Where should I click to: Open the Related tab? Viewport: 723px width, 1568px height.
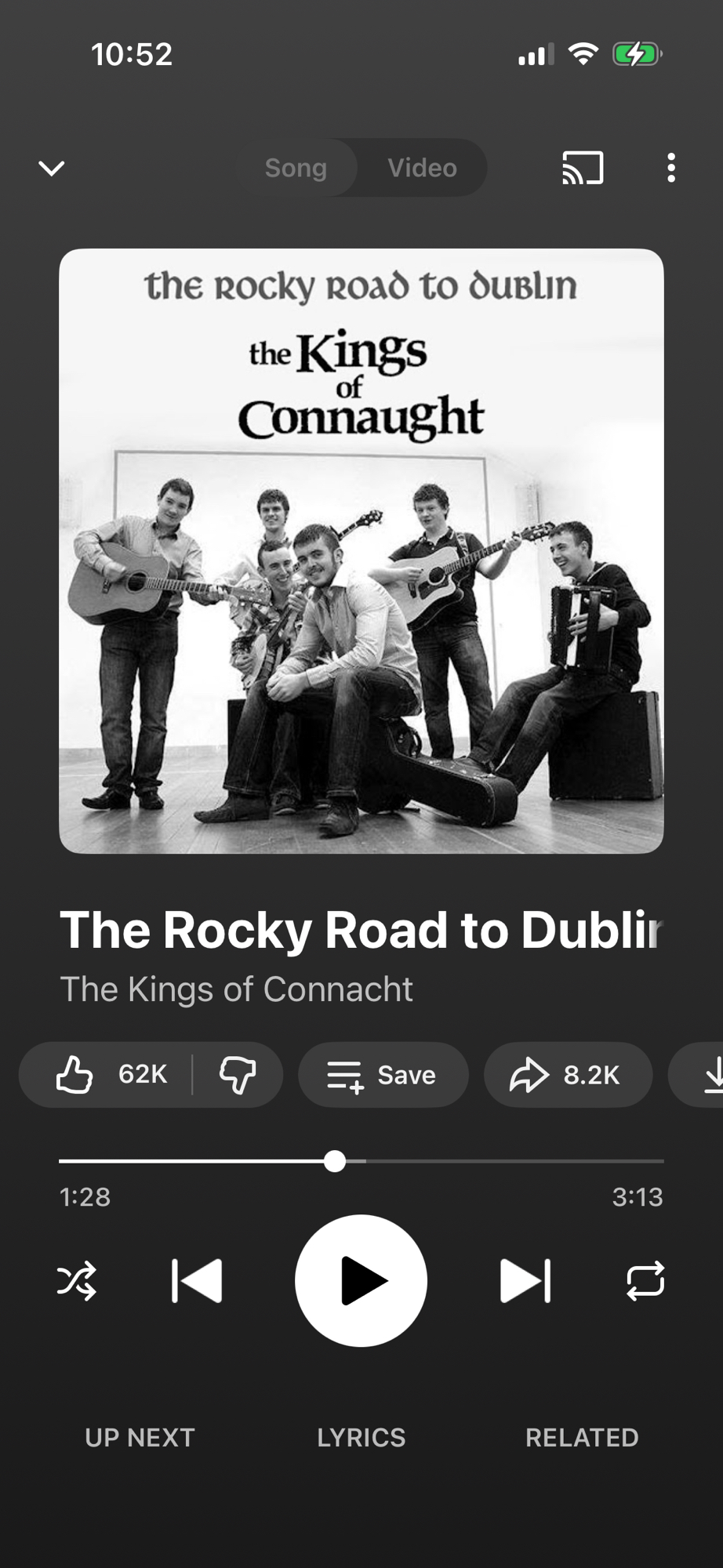pyautogui.click(x=582, y=1437)
